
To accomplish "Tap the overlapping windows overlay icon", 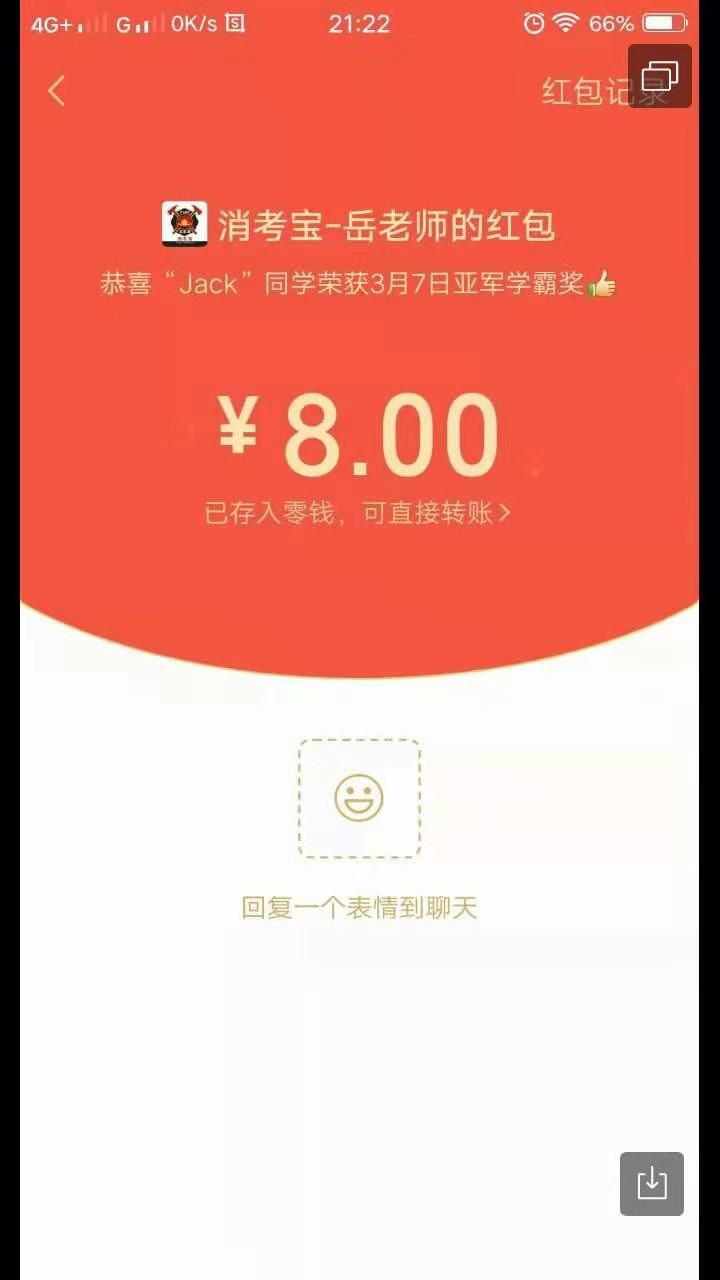I will click(x=660, y=76).
